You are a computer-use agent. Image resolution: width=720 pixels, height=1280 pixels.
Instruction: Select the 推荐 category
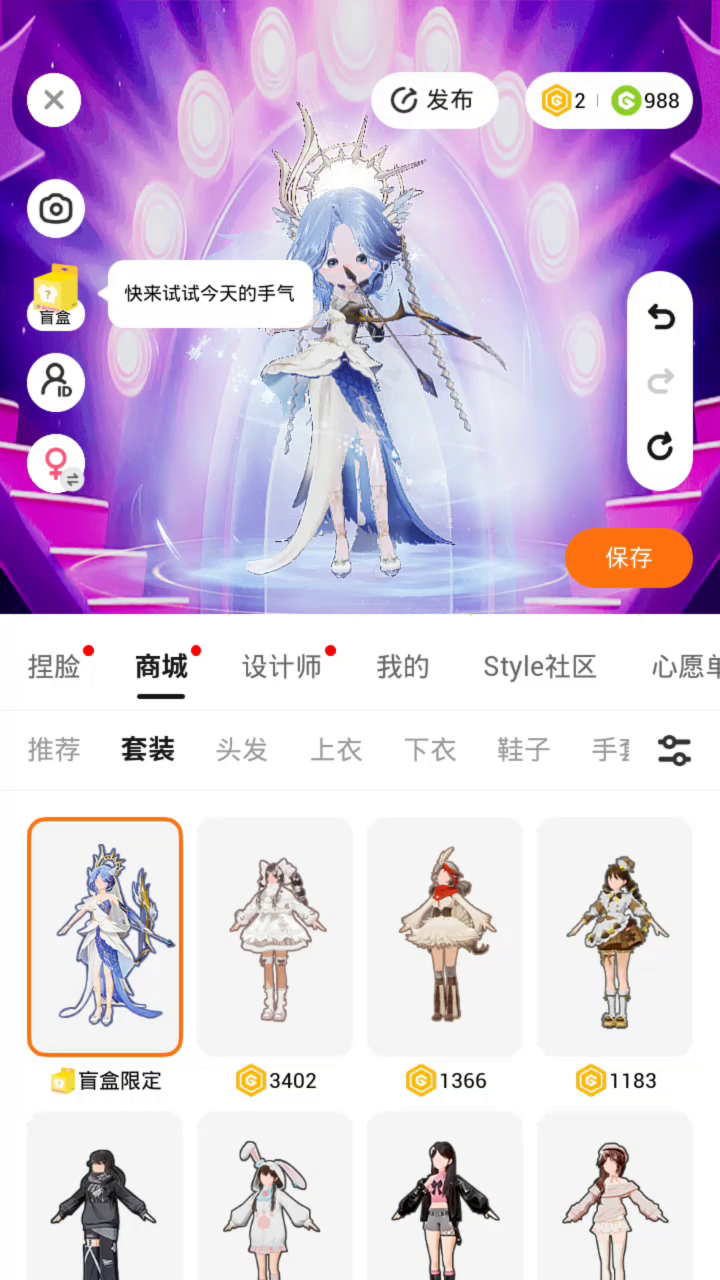click(x=54, y=750)
